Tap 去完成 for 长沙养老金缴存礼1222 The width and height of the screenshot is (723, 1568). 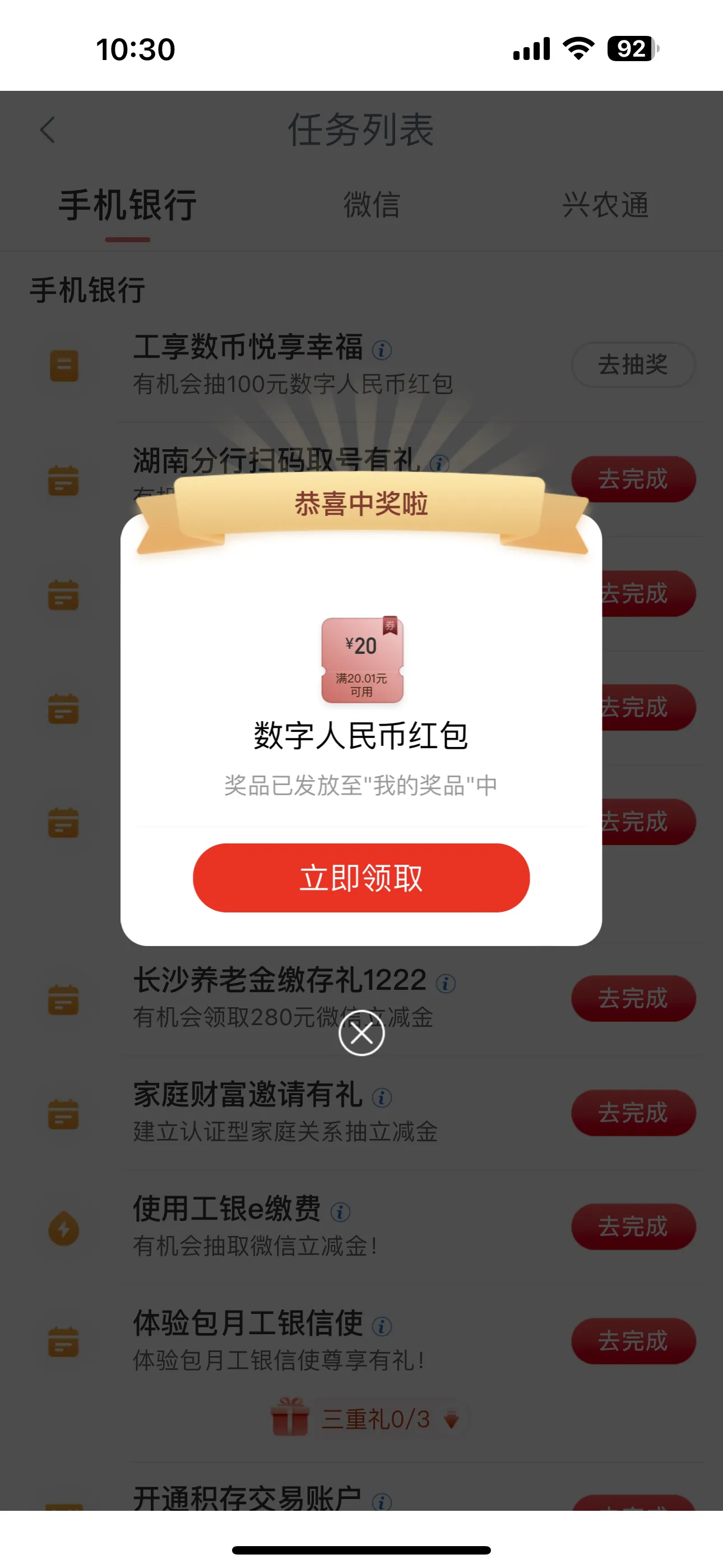tap(633, 998)
